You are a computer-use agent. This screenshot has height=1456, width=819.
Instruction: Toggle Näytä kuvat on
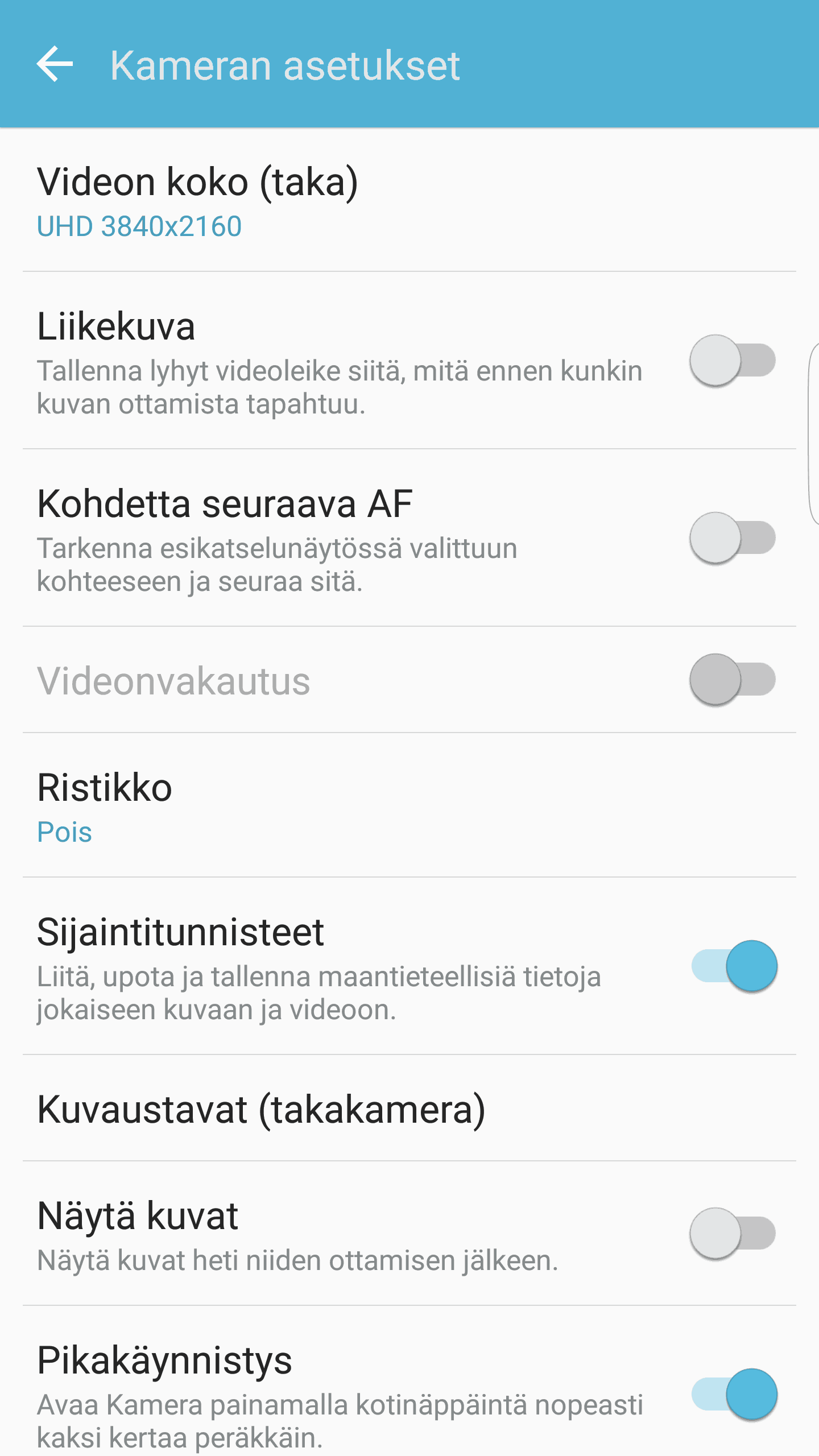733,1233
